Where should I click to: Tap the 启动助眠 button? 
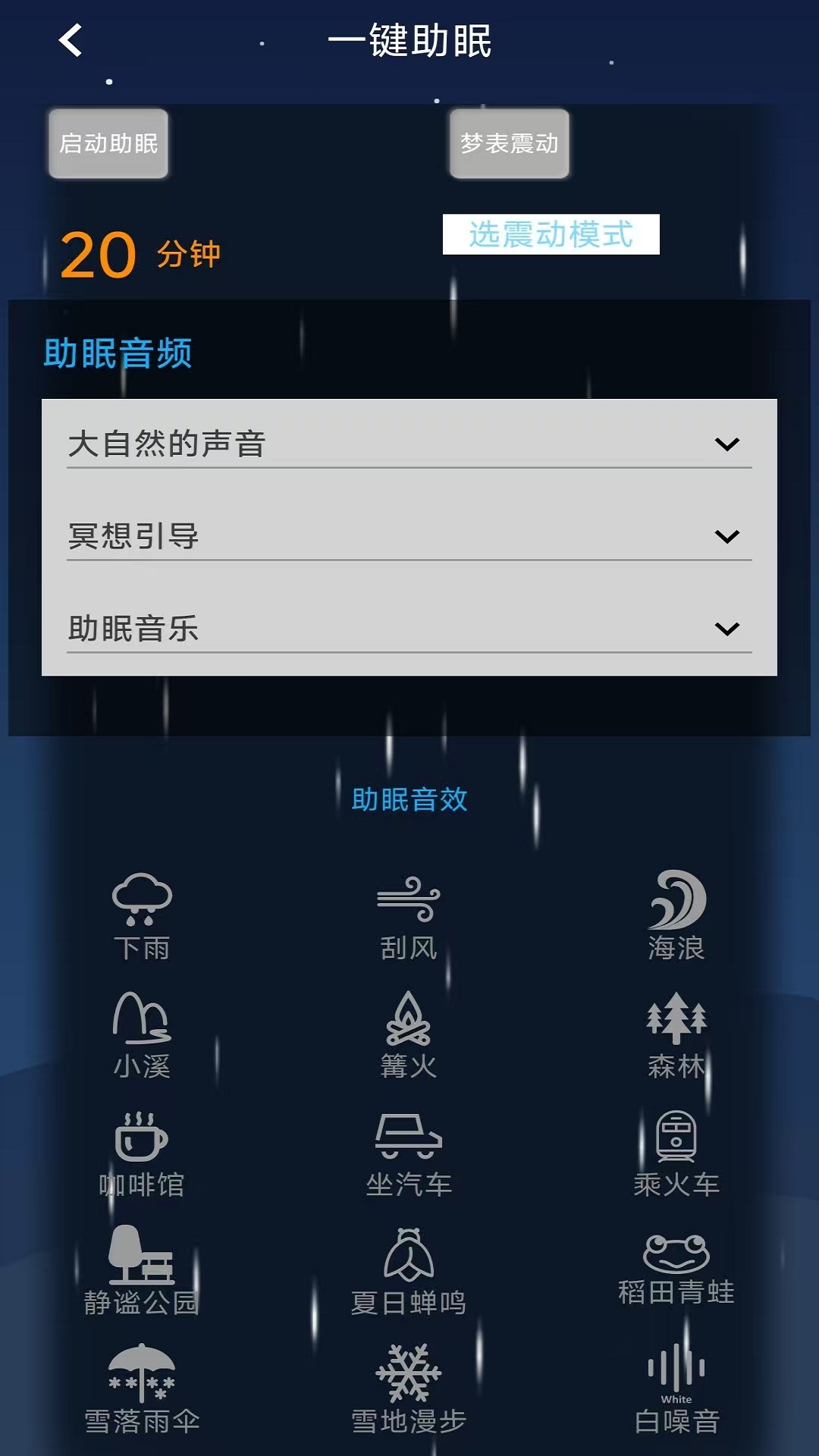[x=108, y=143]
